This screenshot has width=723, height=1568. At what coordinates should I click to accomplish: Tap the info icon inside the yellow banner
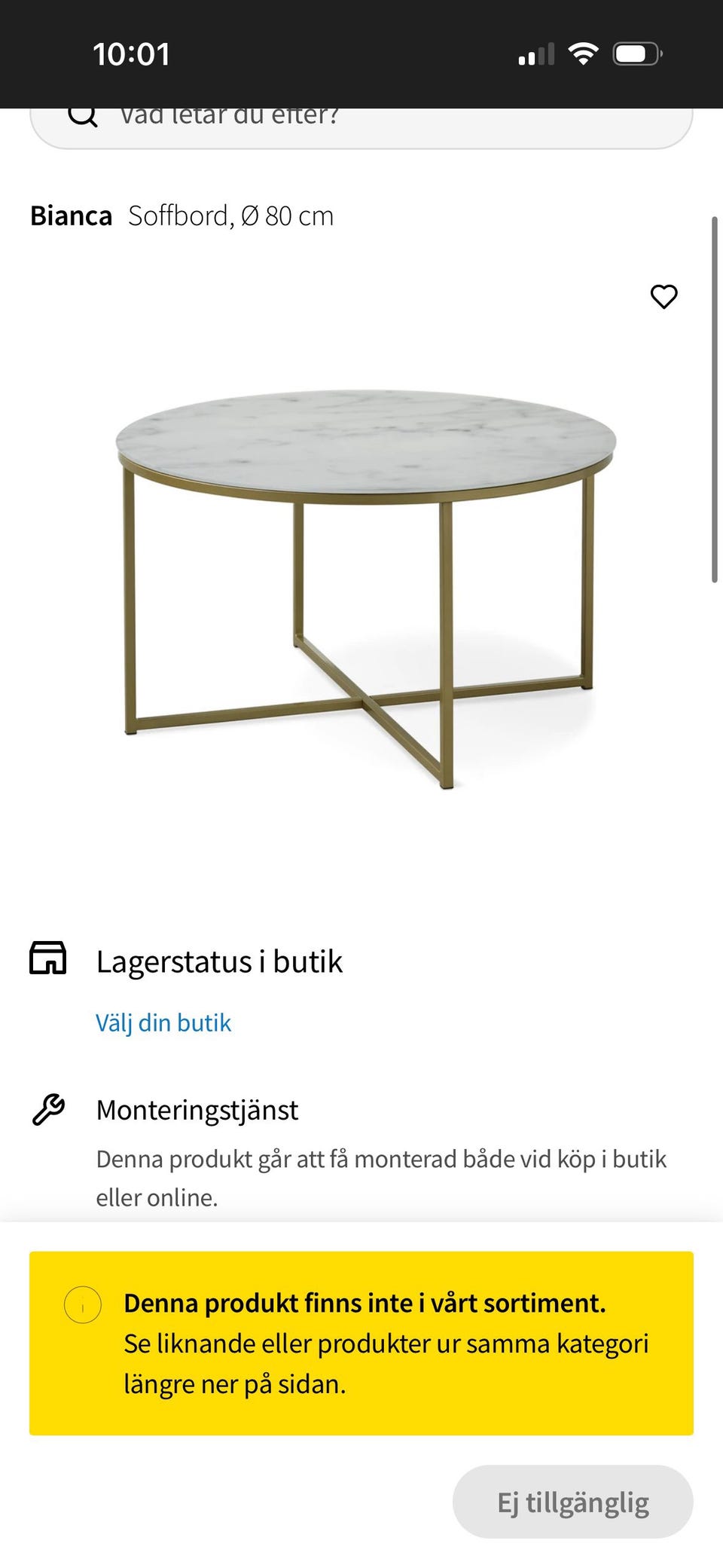[x=83, y=1303]
